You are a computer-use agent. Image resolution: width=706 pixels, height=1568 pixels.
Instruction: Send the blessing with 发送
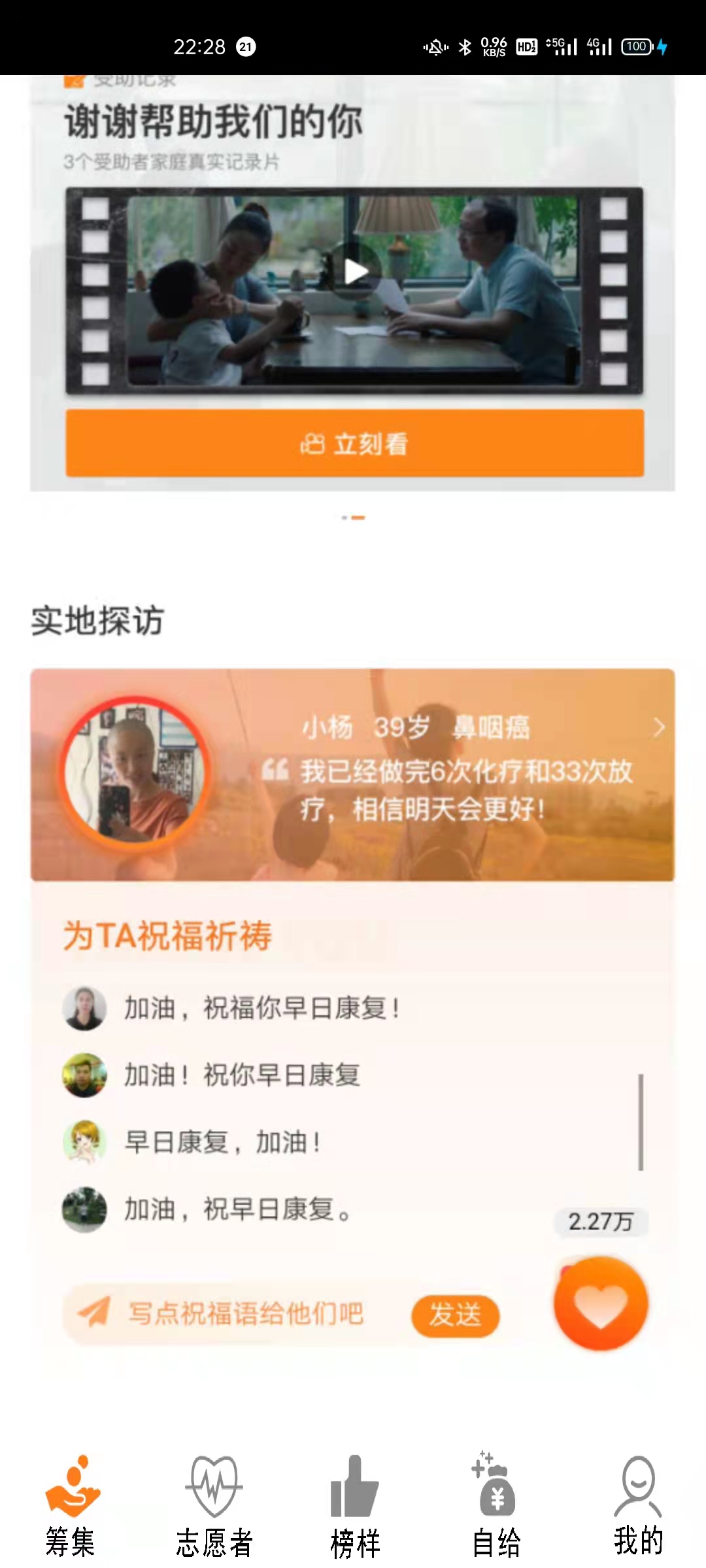[x=455, y=1315]
